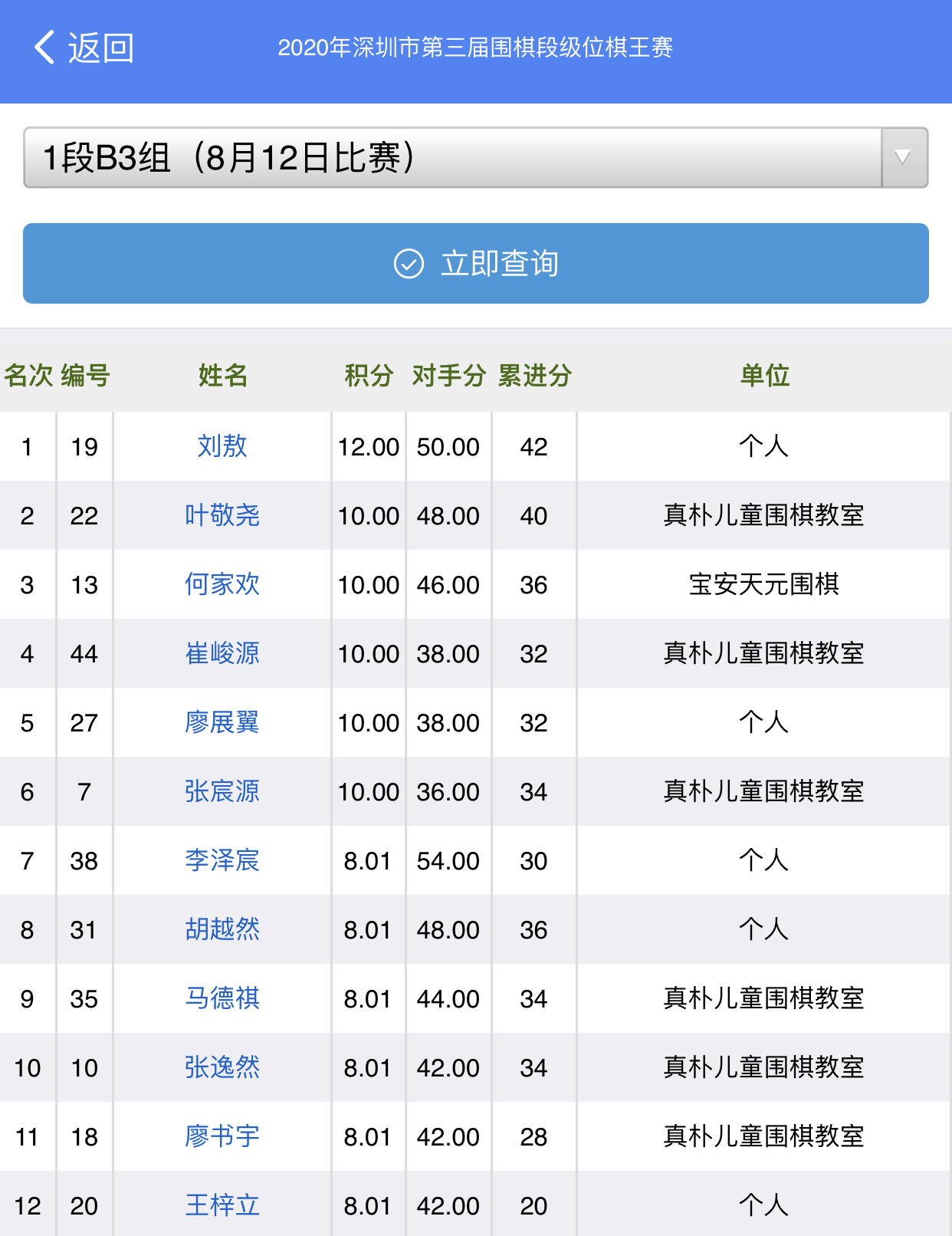Tap player 王梓立's name
This screenshot has width=952, height=1236.
222,1205
